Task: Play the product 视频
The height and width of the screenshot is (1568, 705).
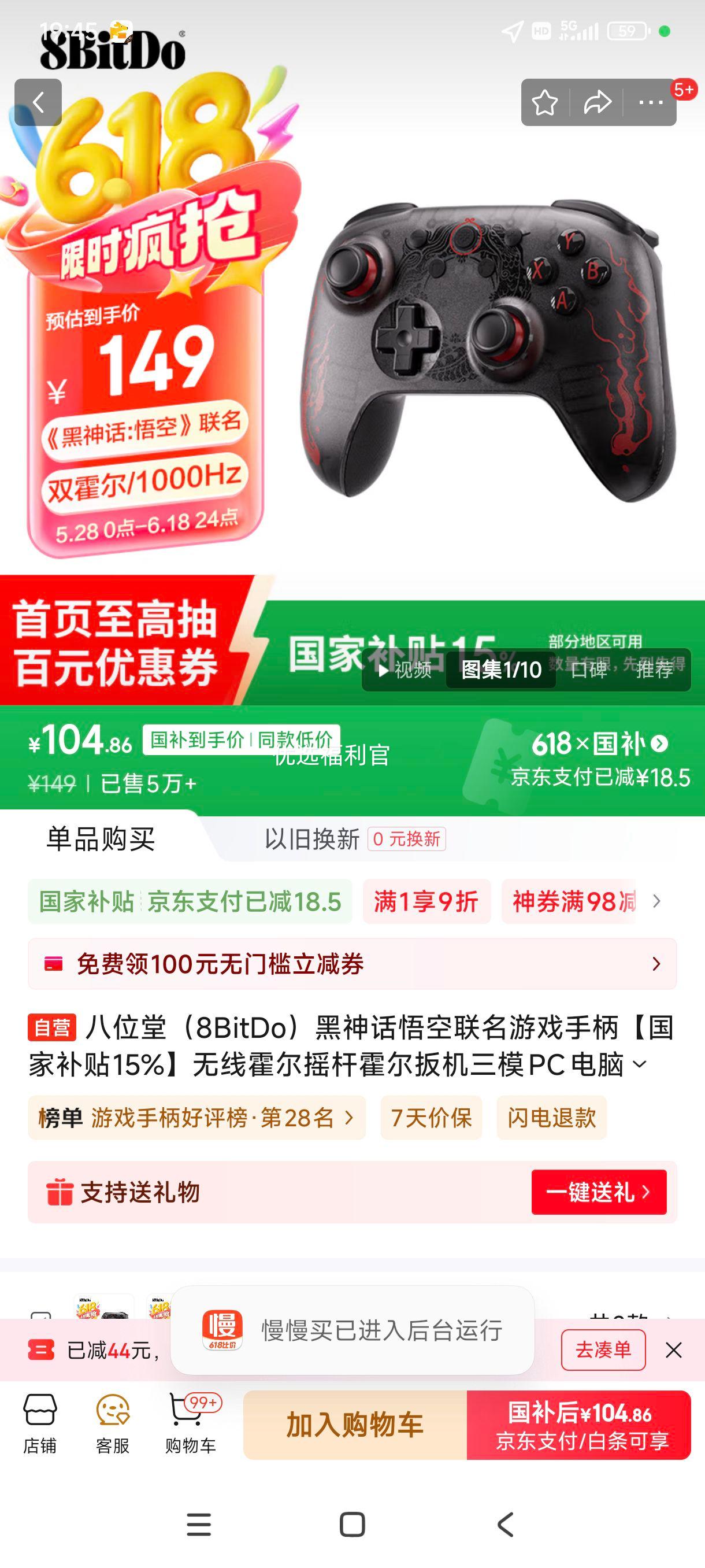Action: [x=405, y=670]
